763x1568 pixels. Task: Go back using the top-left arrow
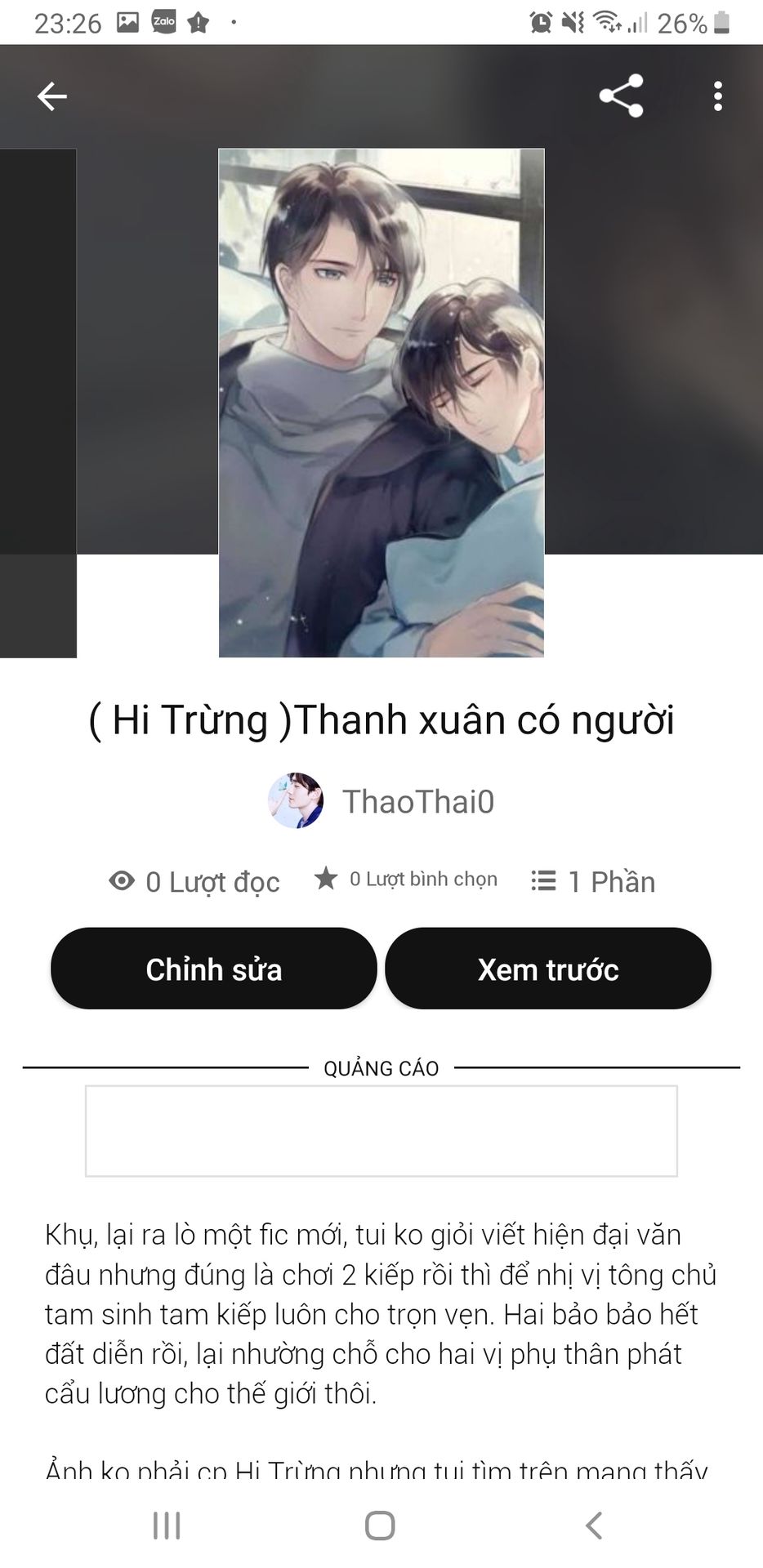click(x=51, y=96)
